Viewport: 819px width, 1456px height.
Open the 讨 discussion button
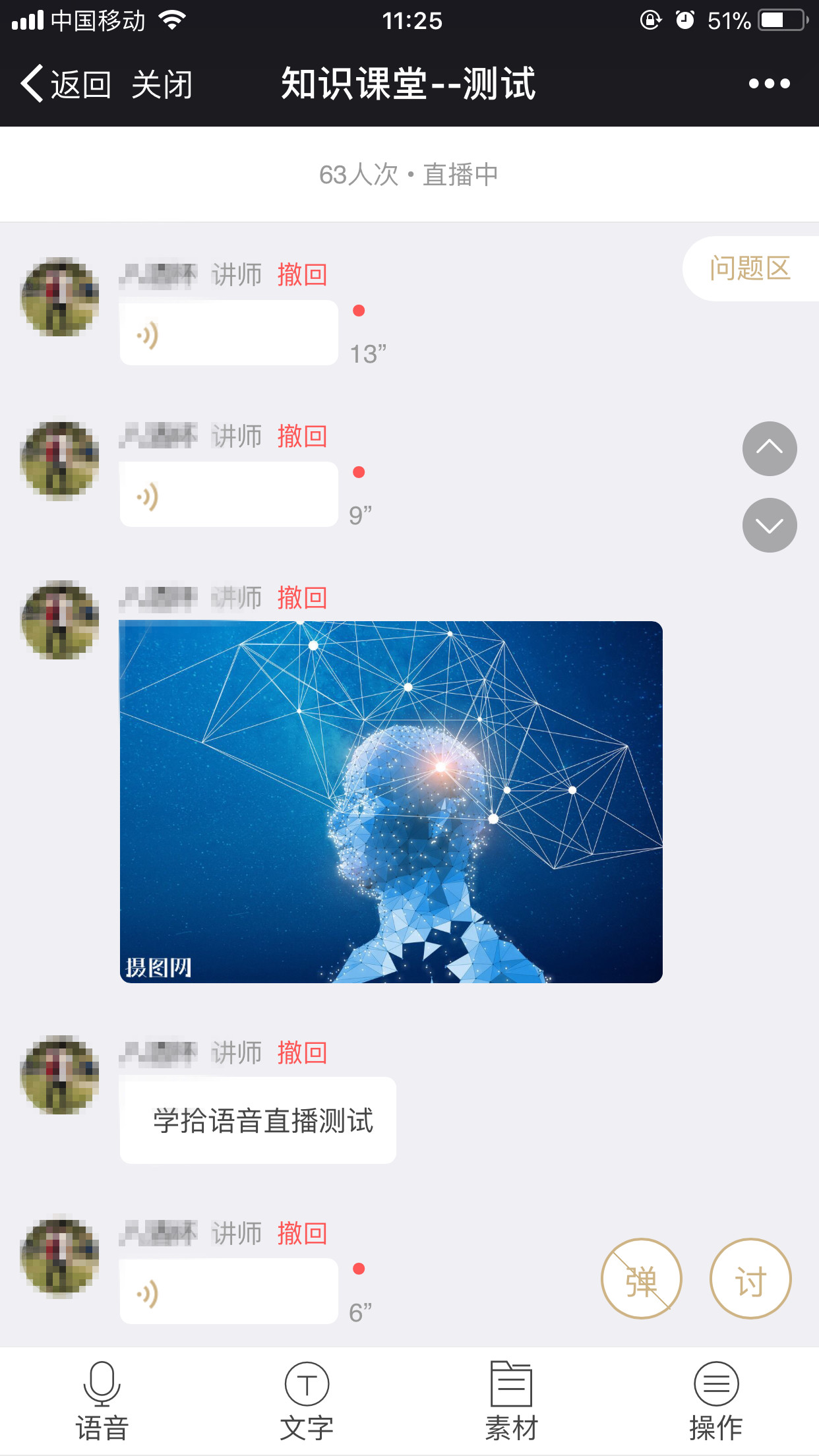pyautogui.click(x=750, y=1279)
